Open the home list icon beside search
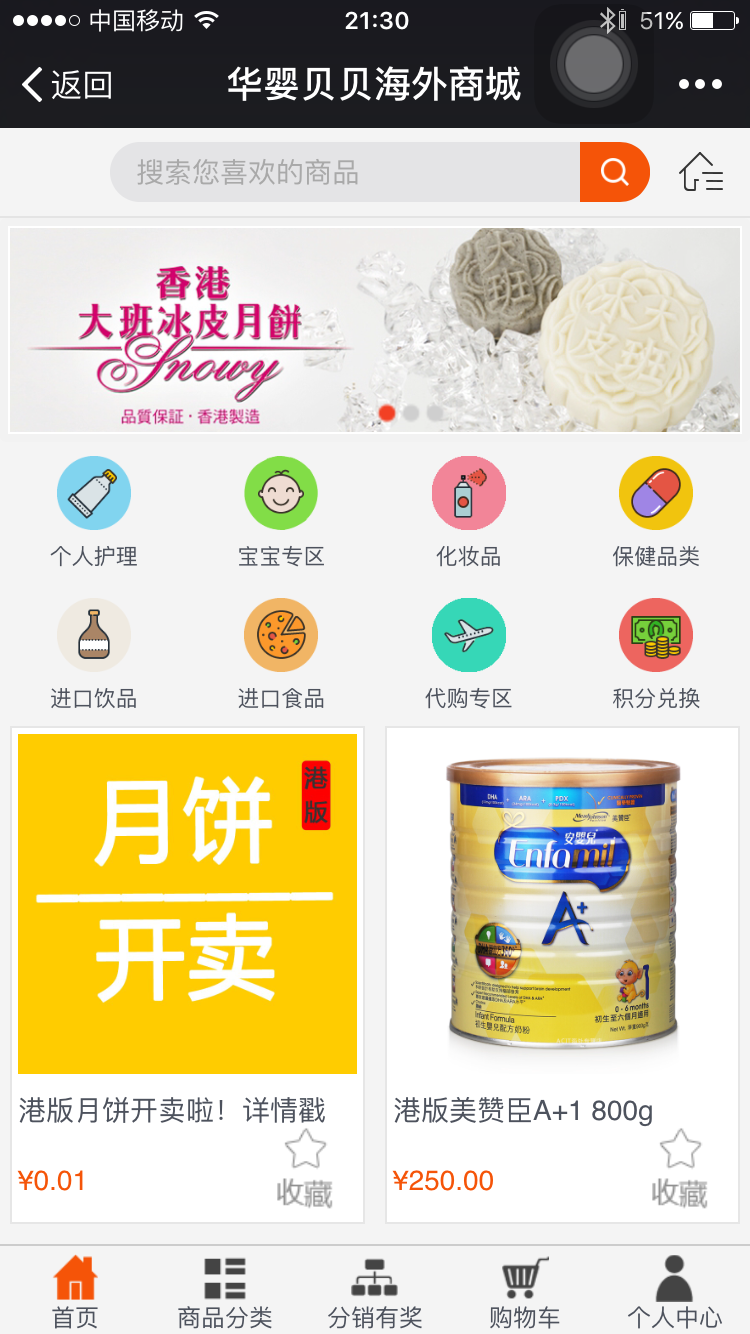Image resolution: width=750 pixels, height=1334 pixels. coord(701,172)
